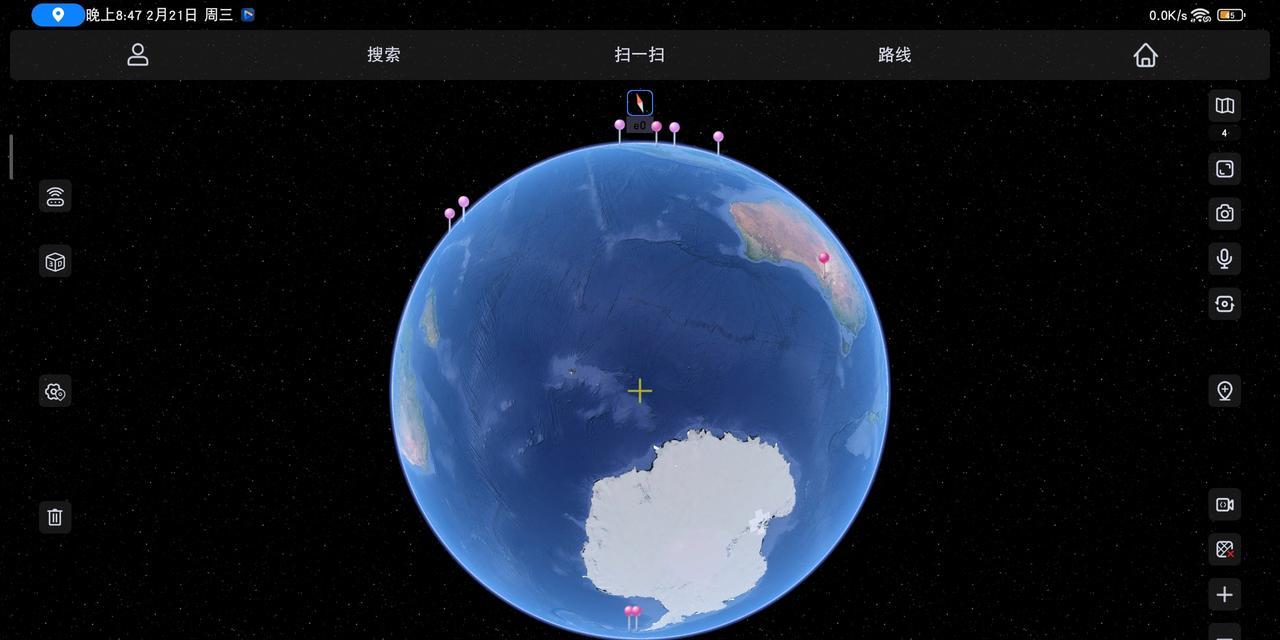Open the trash delete icon

click(55, 517)
